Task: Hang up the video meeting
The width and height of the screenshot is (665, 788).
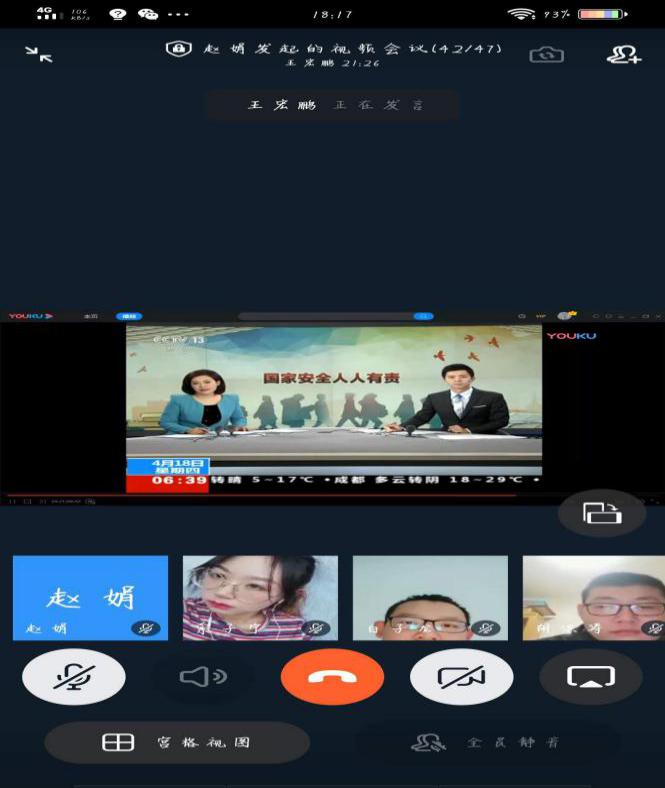Action: [332, 677]
